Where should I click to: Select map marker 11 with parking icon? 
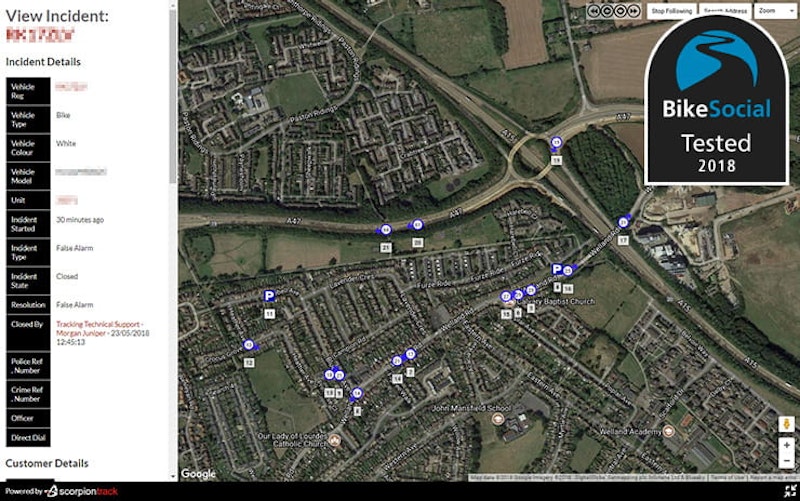(x=269, y=296)
